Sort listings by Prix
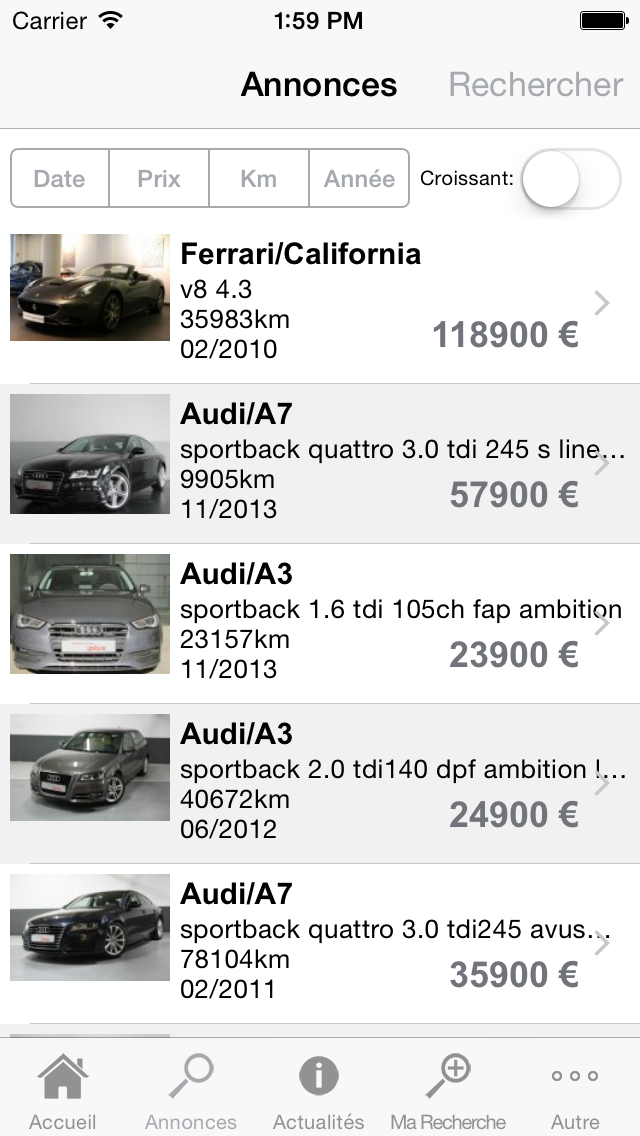The width and height of the screenshot is (640, 1136). (159, 179)
